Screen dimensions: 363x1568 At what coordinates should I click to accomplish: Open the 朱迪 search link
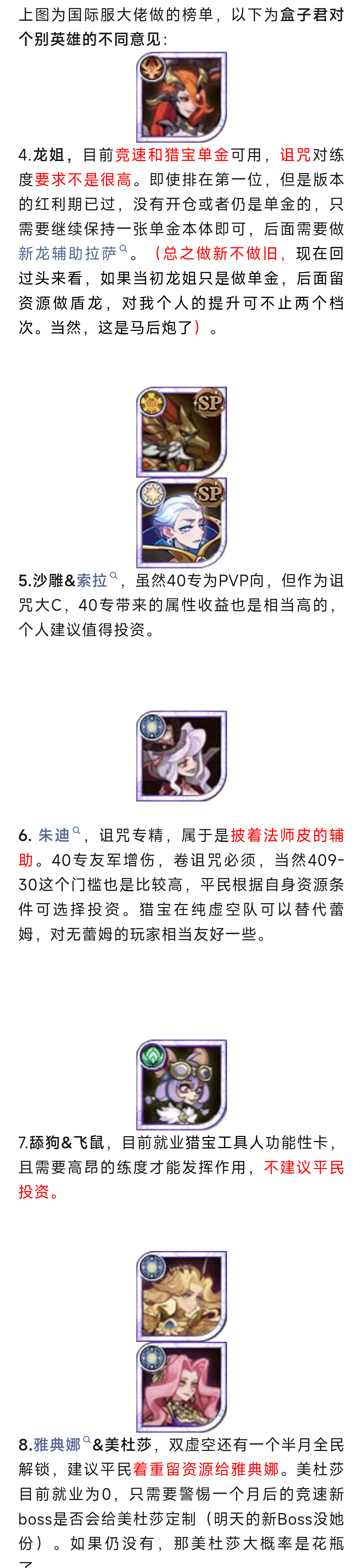59,835
